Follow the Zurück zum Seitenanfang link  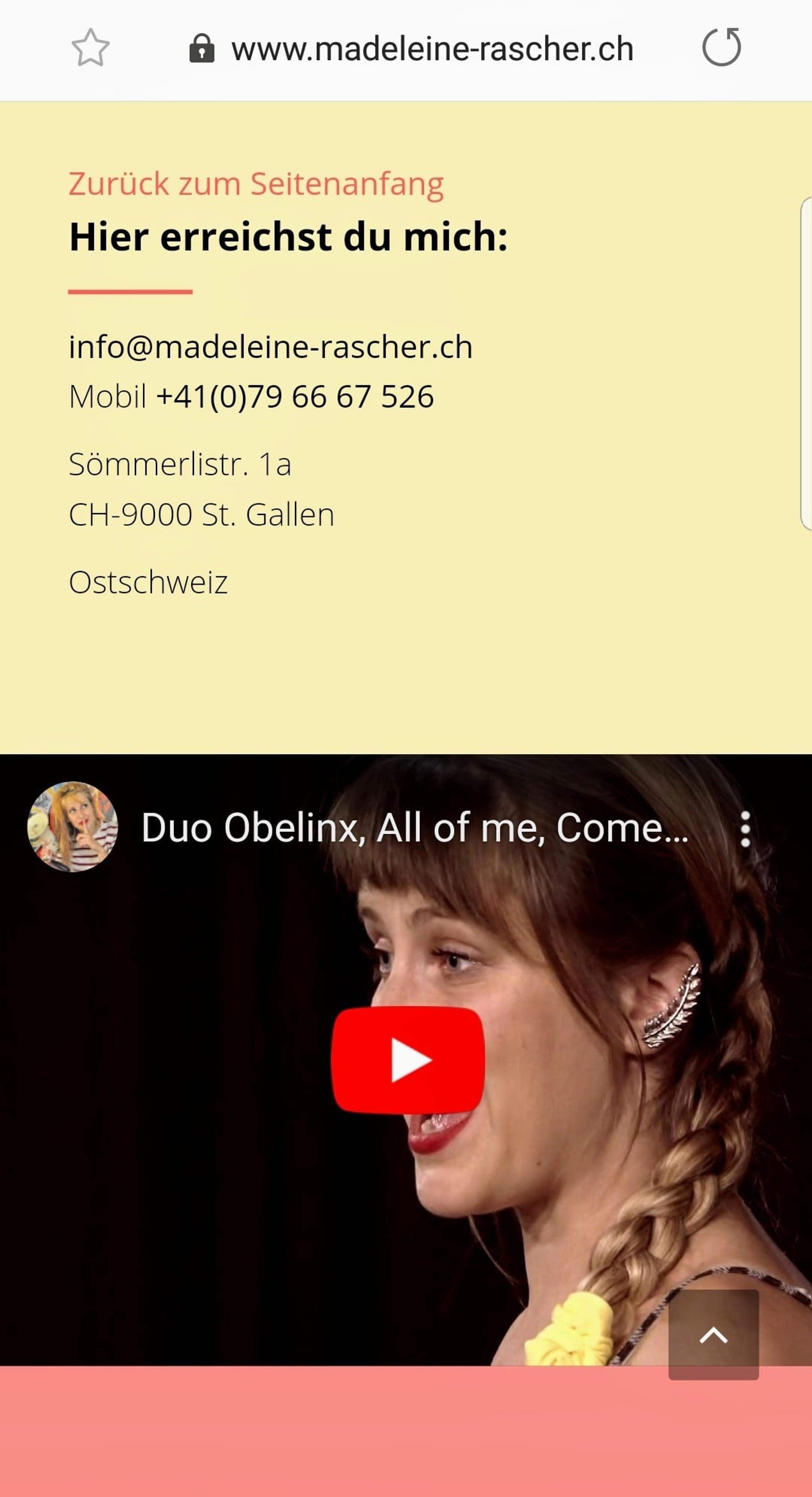tap(256, 184)
